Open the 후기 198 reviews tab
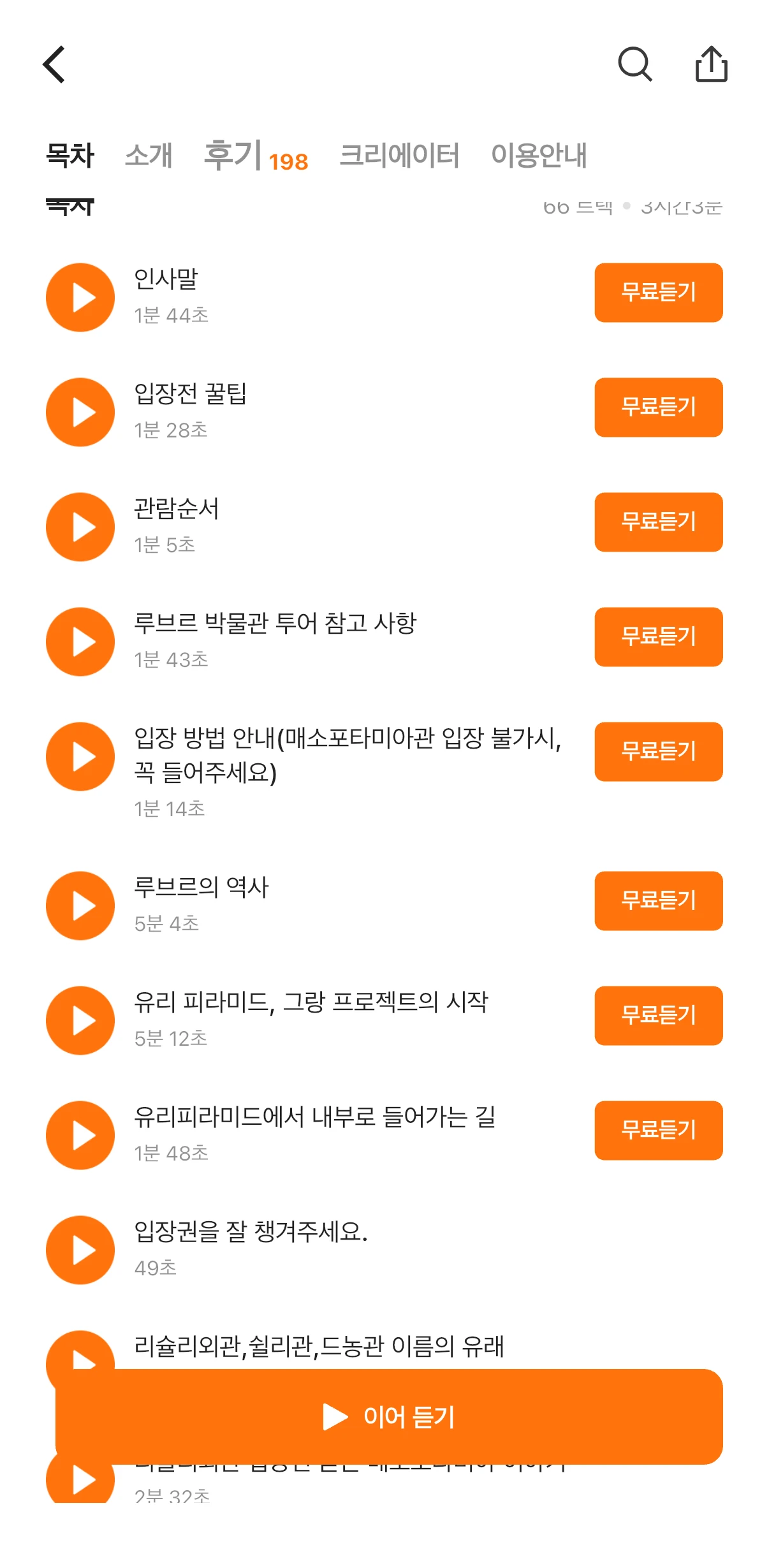 tap(256, 157)
